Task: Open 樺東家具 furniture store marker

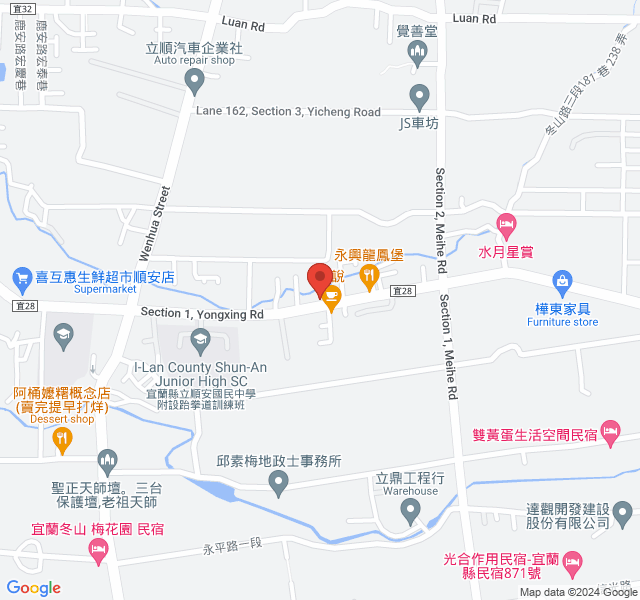Action: (563, 283)
